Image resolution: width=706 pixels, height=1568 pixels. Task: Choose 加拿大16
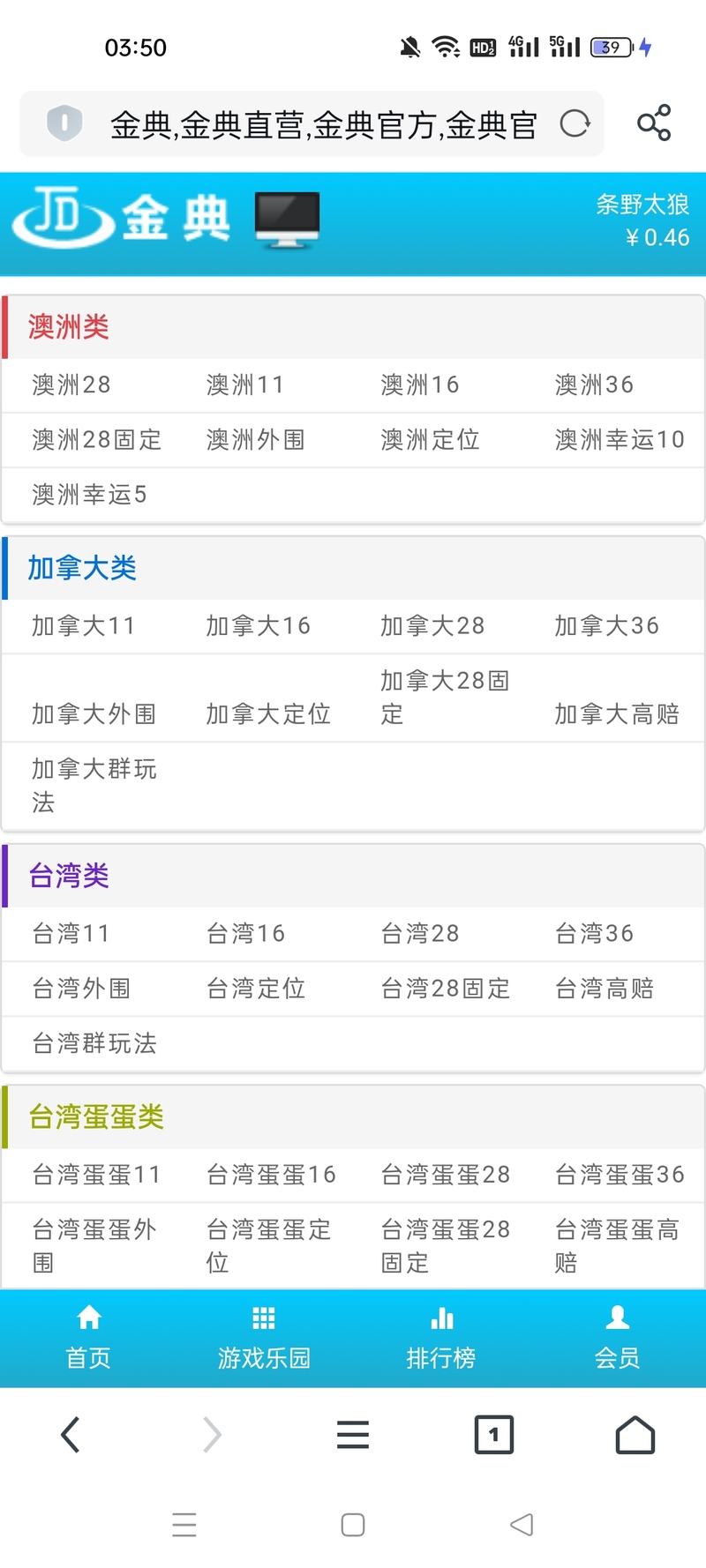coord(258,625)
